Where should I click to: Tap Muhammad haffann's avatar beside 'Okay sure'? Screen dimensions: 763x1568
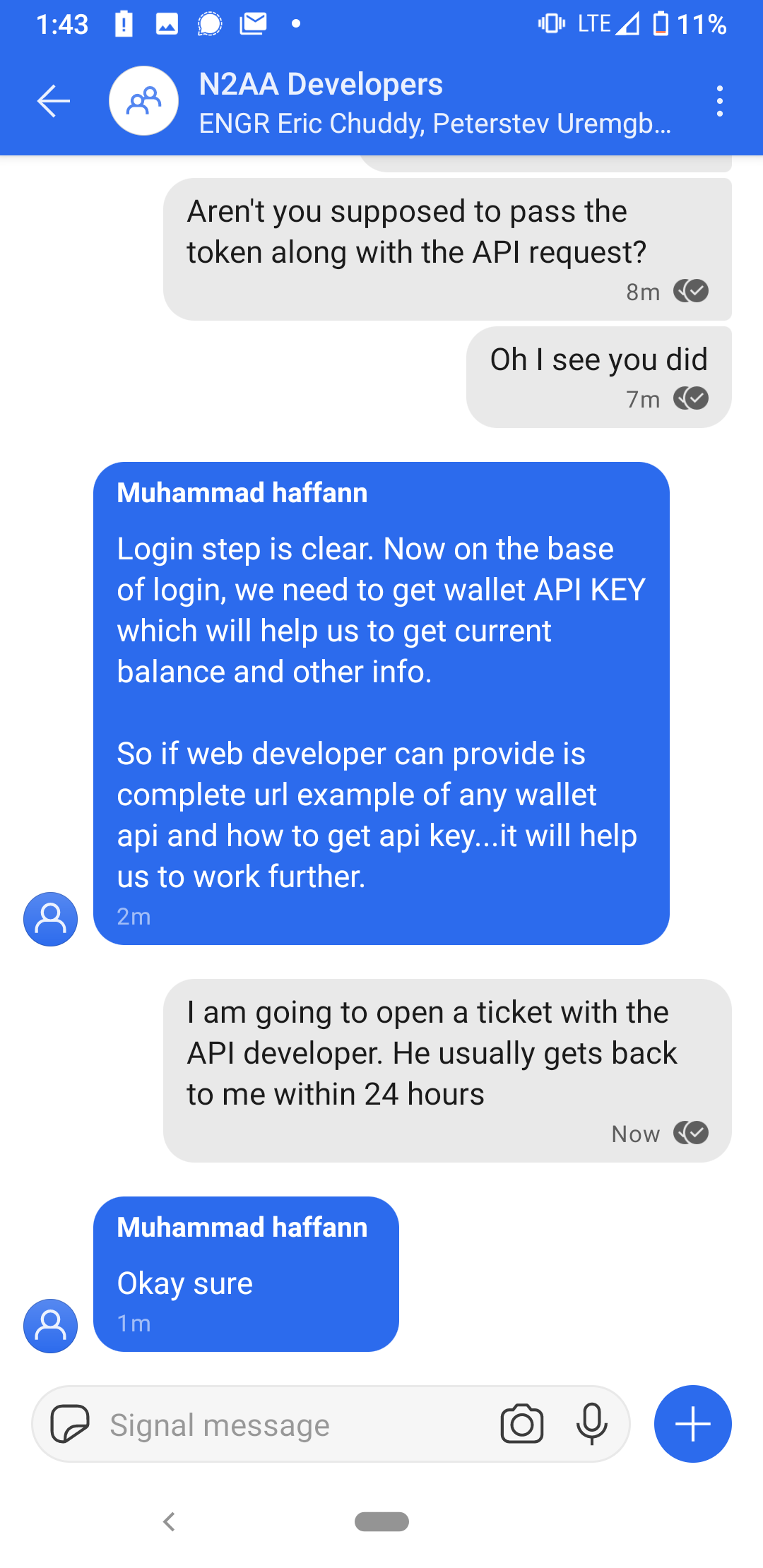click(50, 1326)
